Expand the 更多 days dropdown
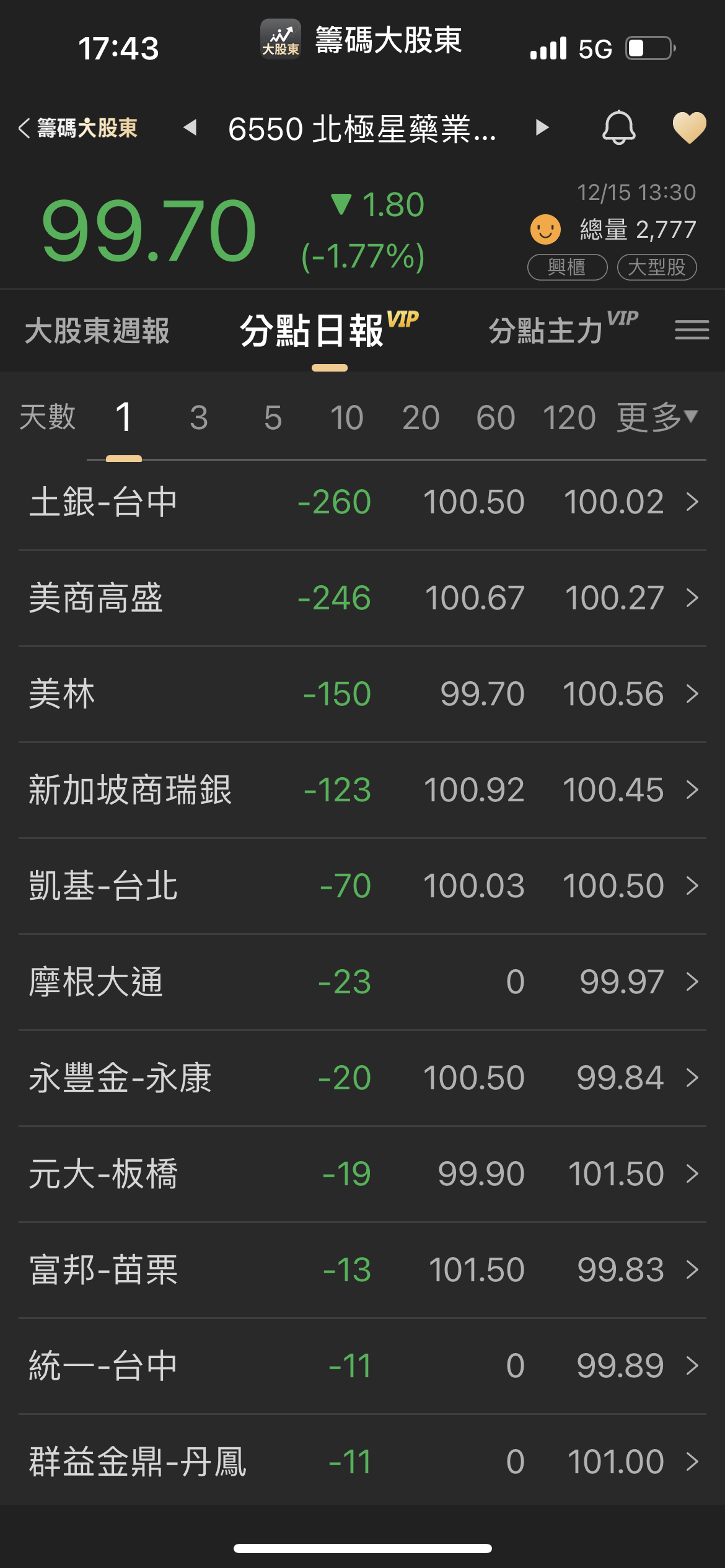This screenshot has width=725, height=1568. tap(657, 417)
